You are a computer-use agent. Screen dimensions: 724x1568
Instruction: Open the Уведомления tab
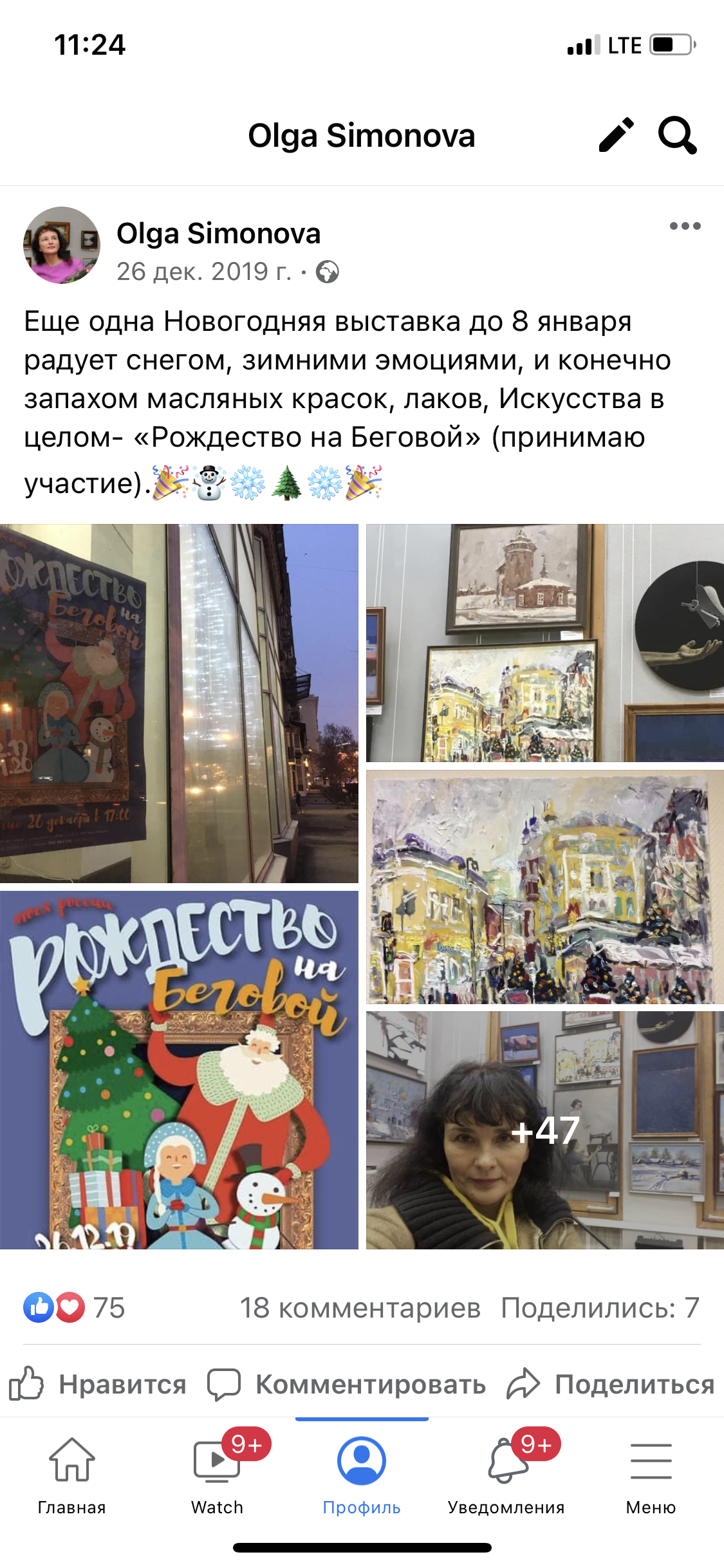[506, 1474]
